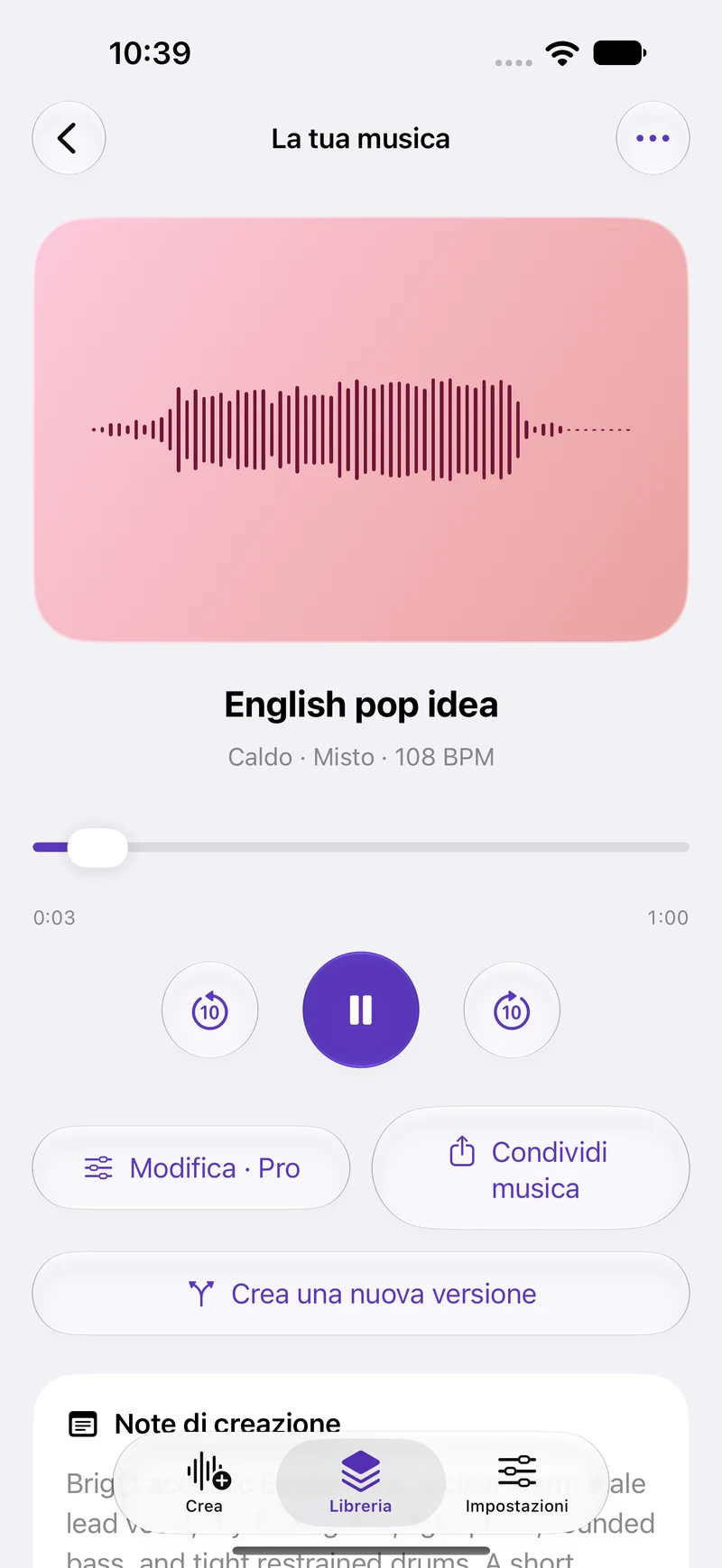Viewport: 722px width, 1568px height.
Task: Tap Condividi musica to share
Action: [531, 1168]
